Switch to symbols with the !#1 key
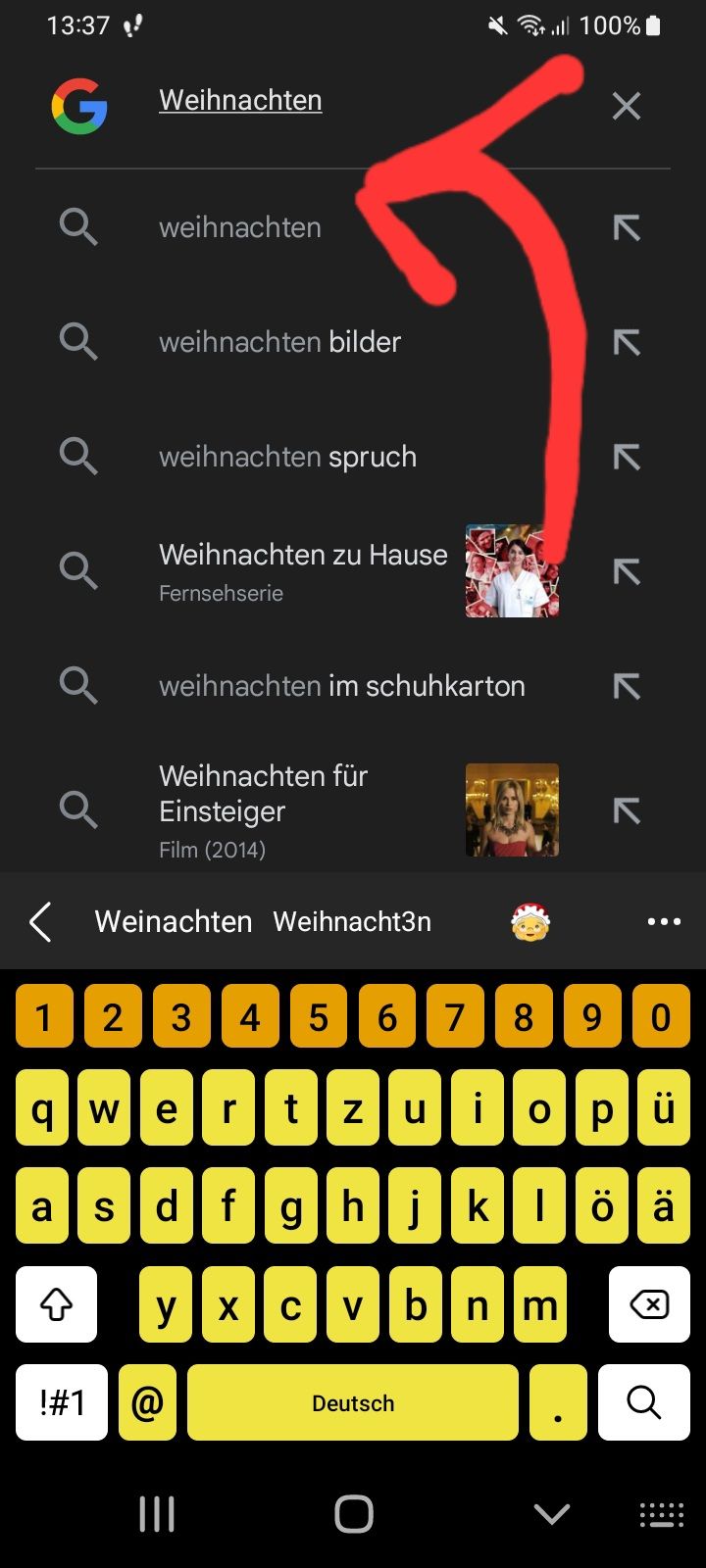This screenshot has width=706, height=1568. point(62,1402)
